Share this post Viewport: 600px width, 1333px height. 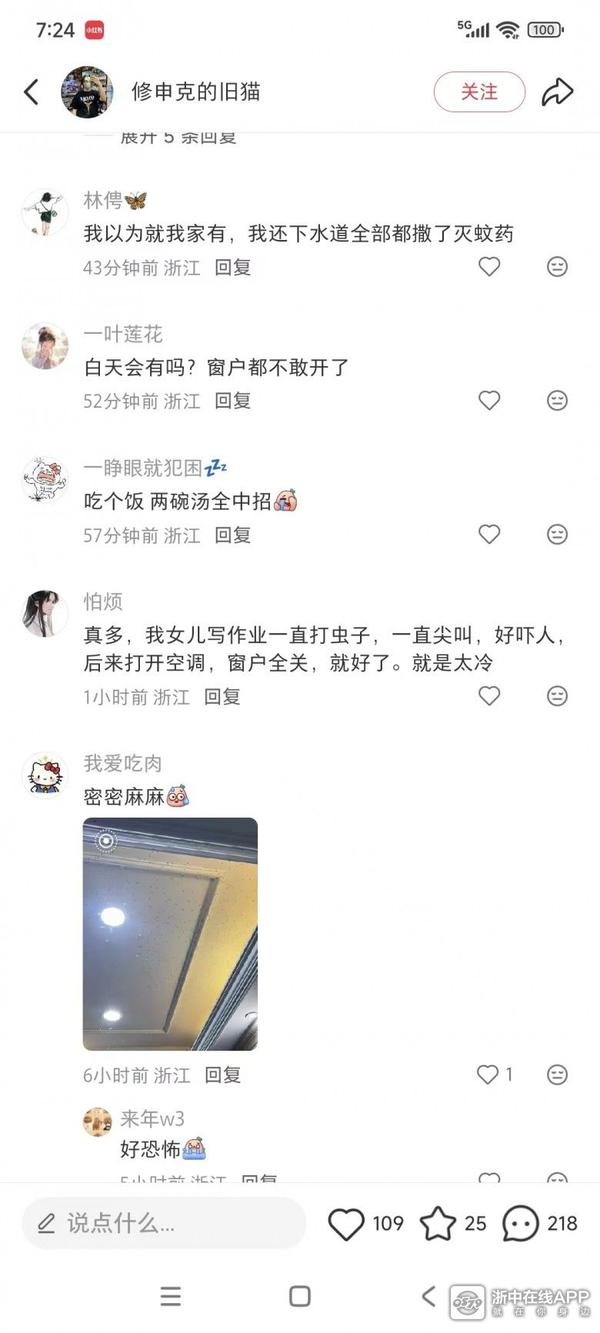[557, 92]
